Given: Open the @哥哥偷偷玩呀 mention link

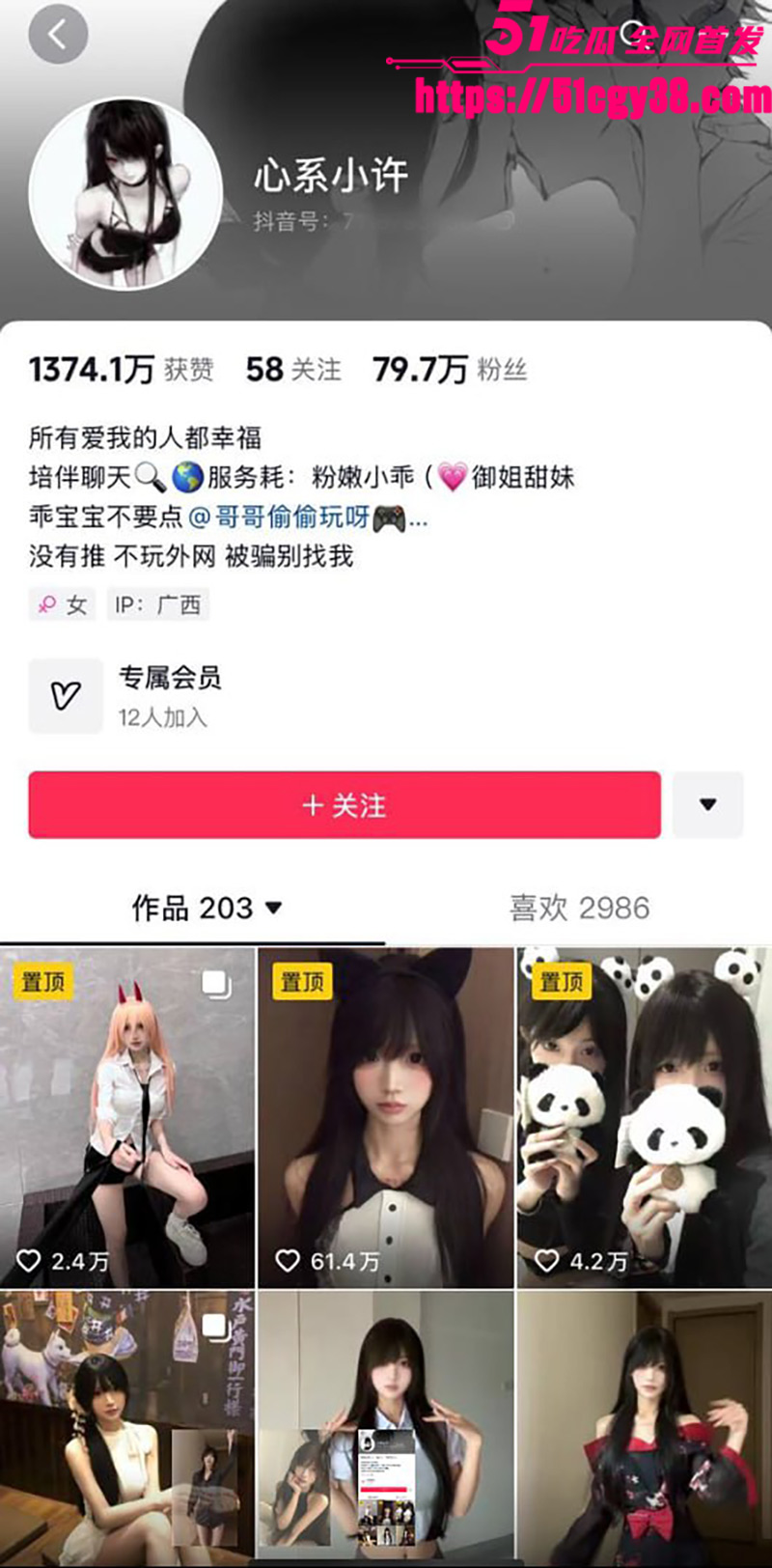Looking at the screenshot, I should pos(280,518).
